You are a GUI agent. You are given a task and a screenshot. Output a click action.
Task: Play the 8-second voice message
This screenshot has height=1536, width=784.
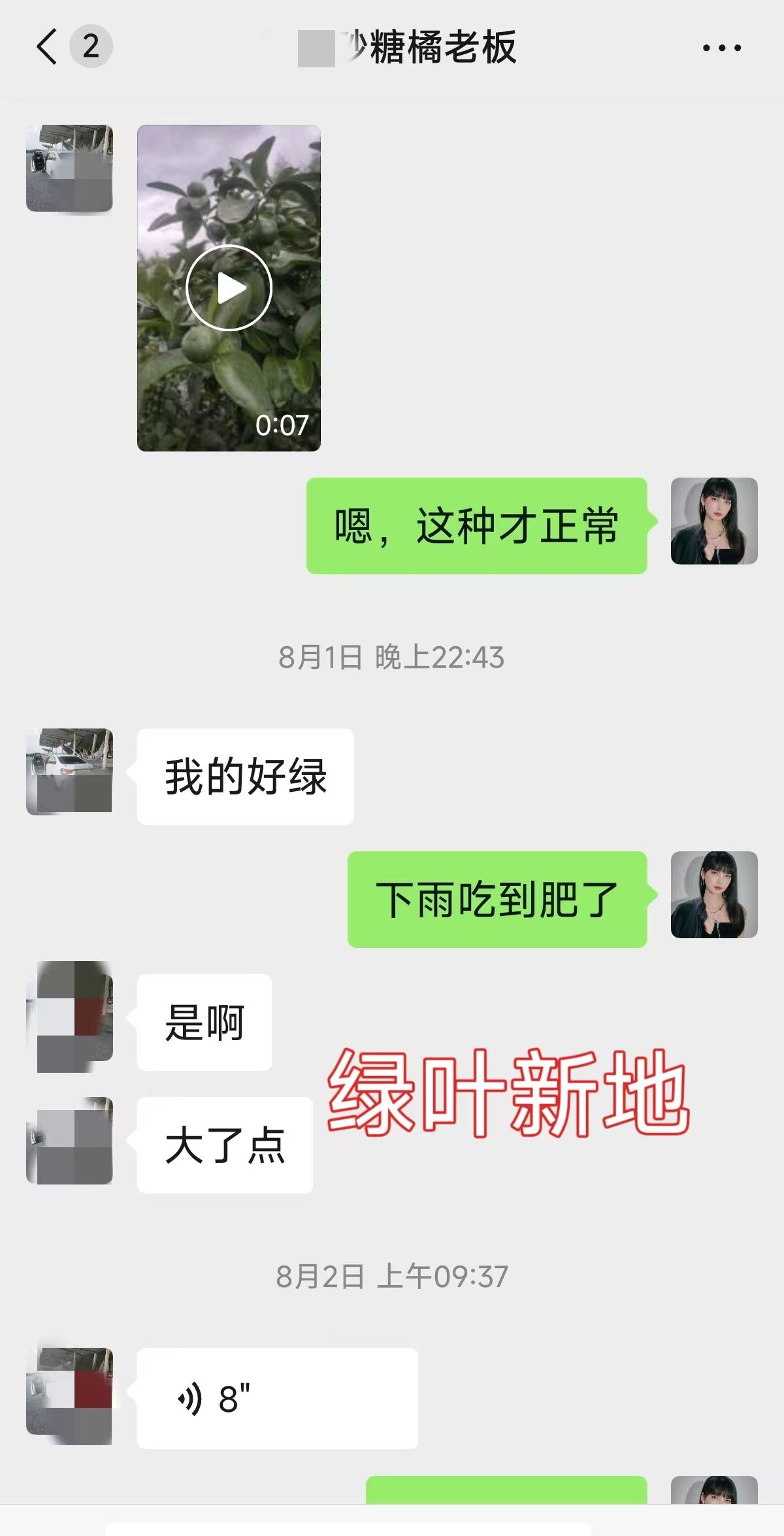[277, 1398]
